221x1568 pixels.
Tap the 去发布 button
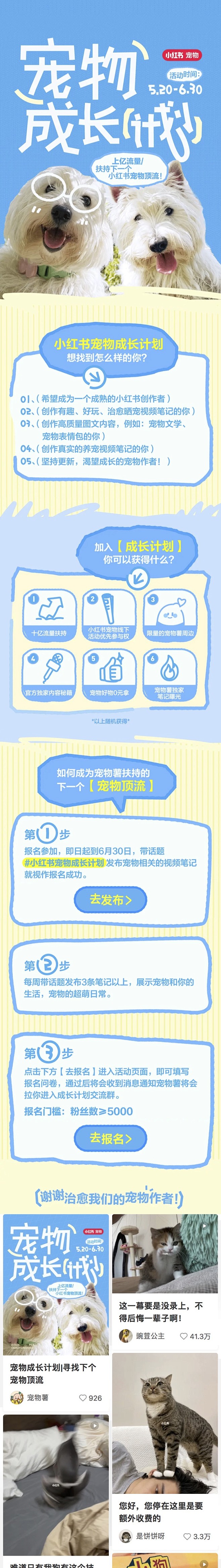[x=110, y=900]
